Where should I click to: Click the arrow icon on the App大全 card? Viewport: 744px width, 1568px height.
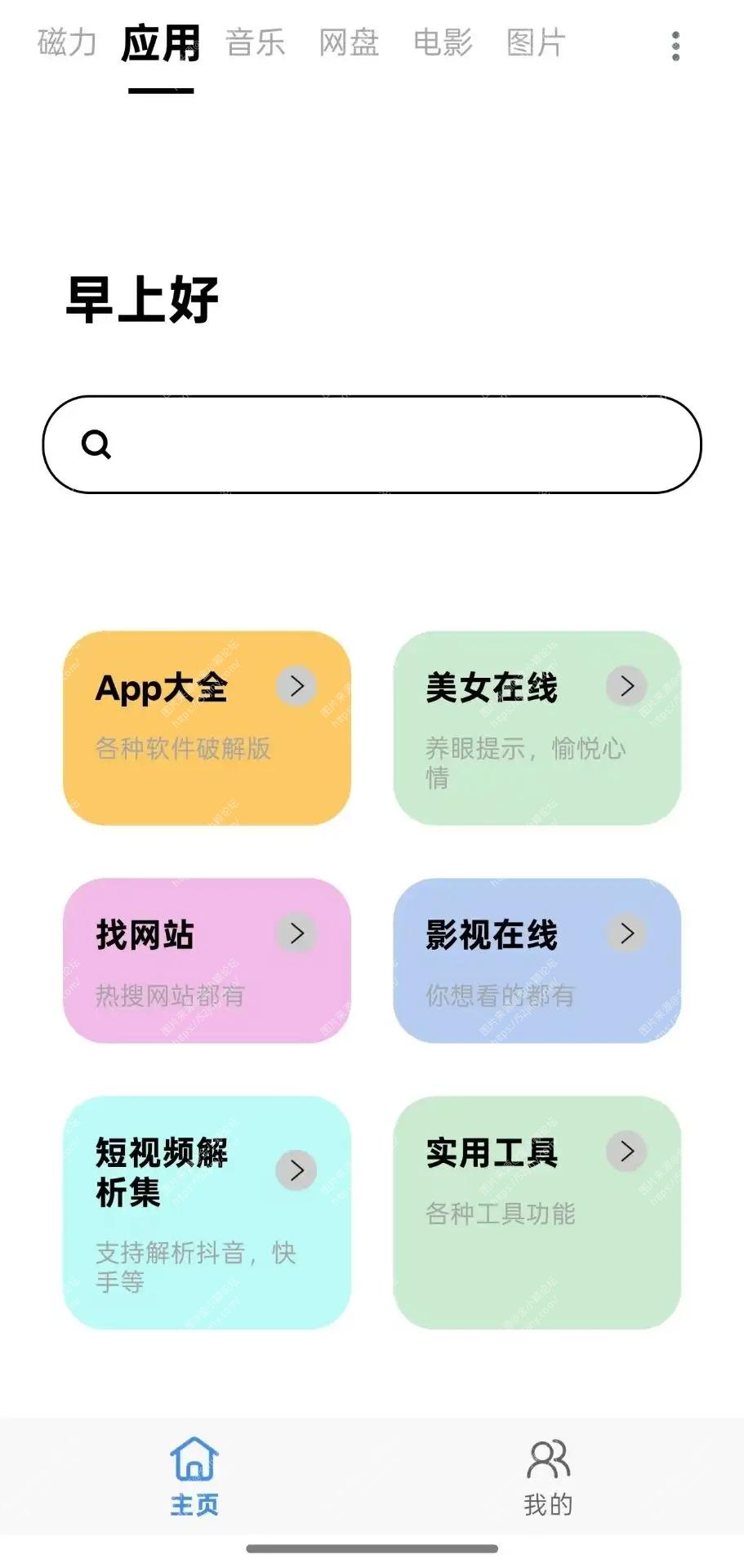tap(296, 686)
